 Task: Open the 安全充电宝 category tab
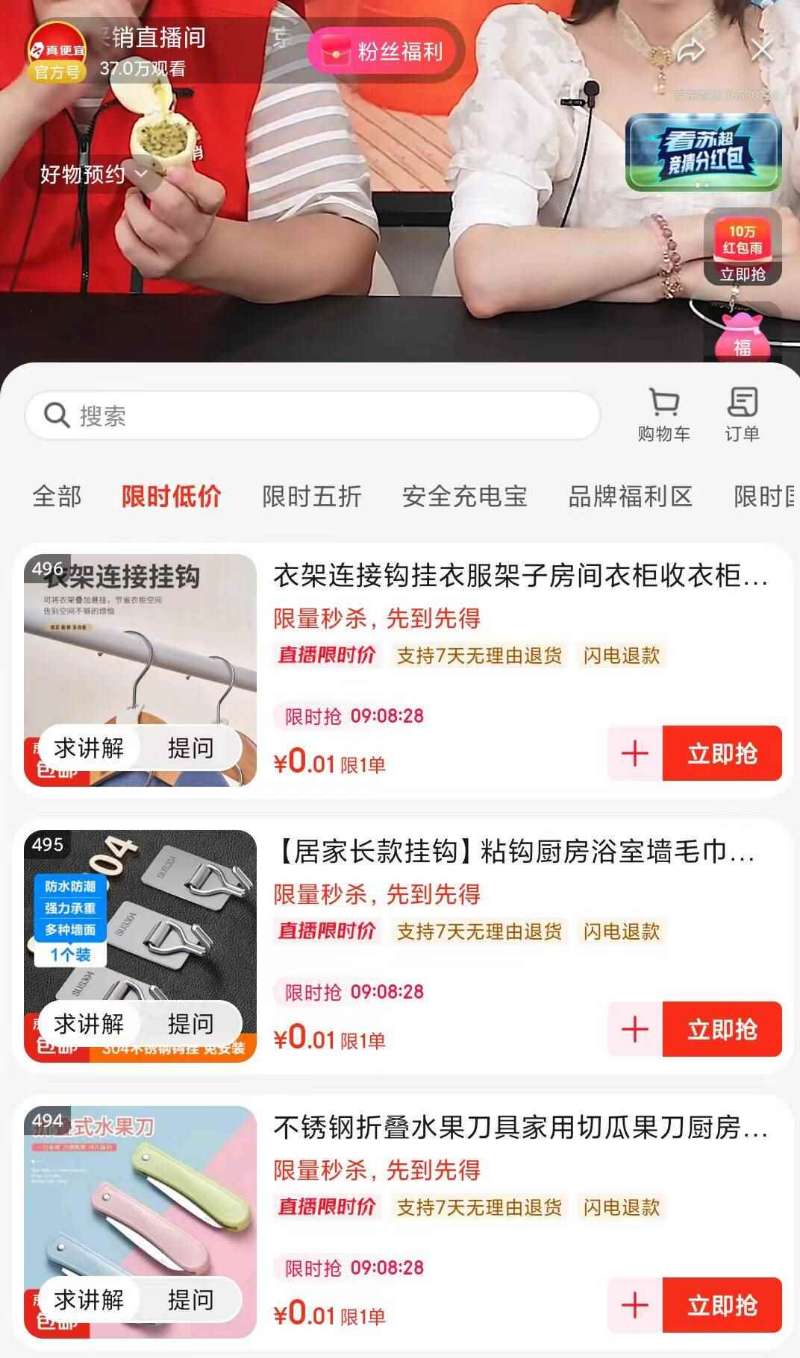(x=466, y=495)
